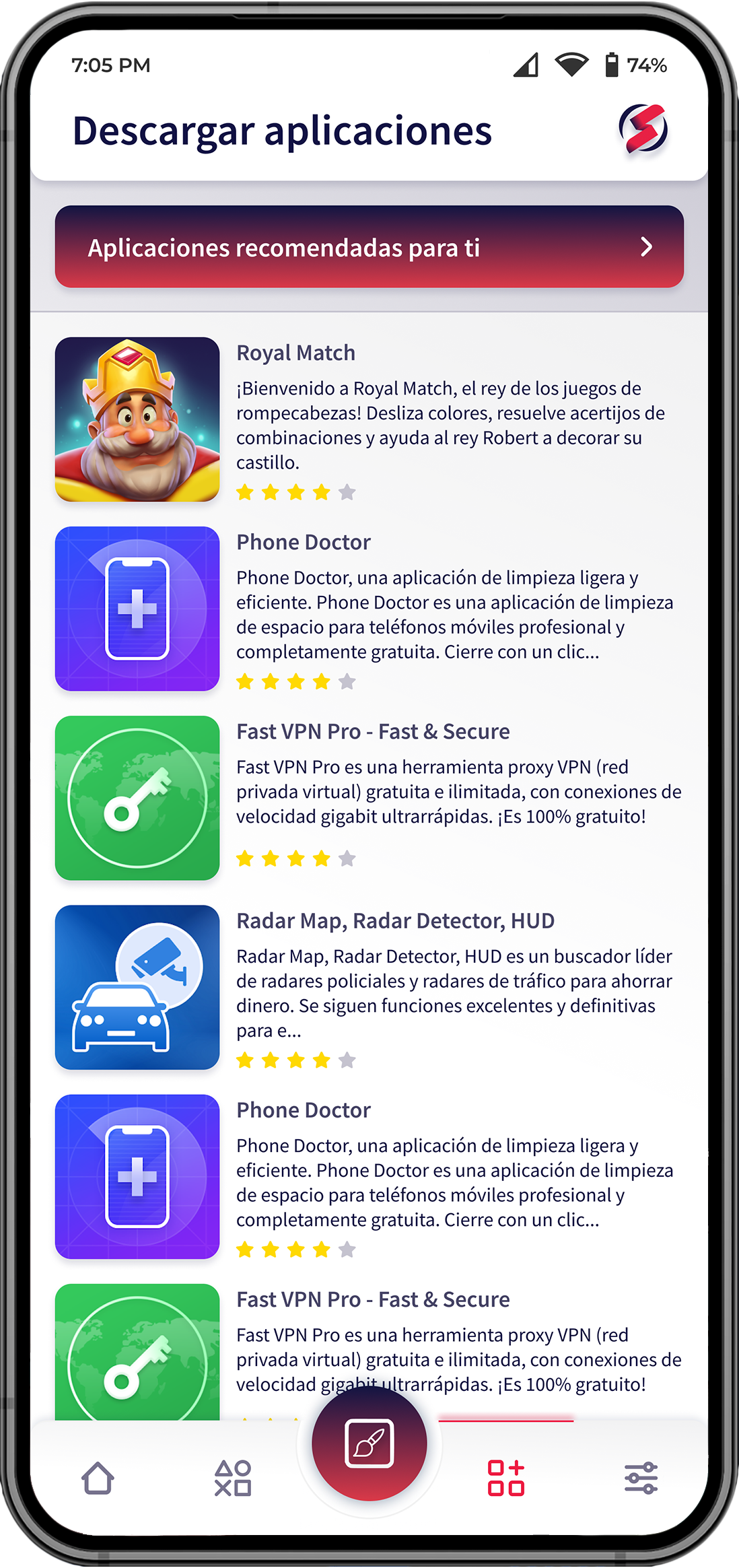This screenshot has height=1568, width=739.
Task: Open the Royal Match app listing
Action: (369, 419)
